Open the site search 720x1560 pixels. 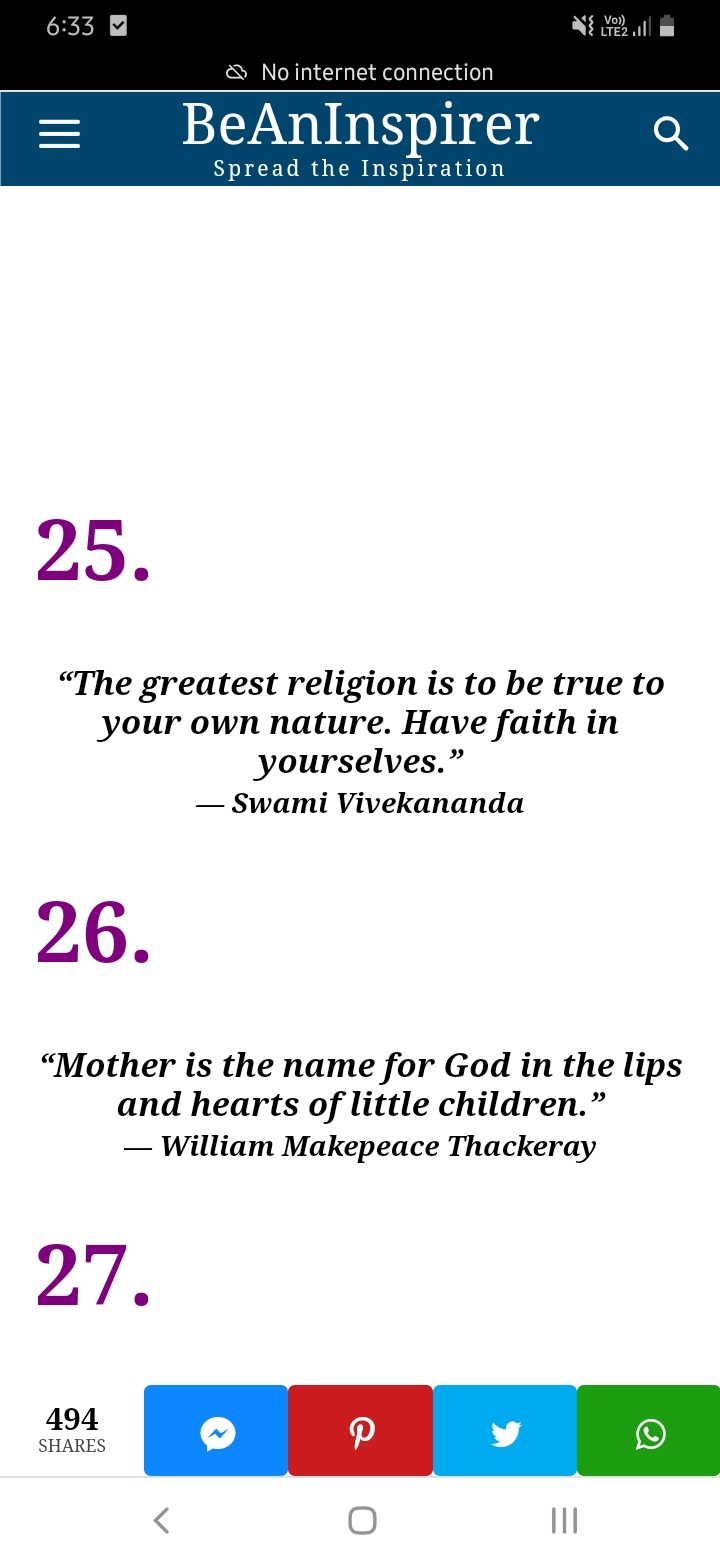(670, 133)
